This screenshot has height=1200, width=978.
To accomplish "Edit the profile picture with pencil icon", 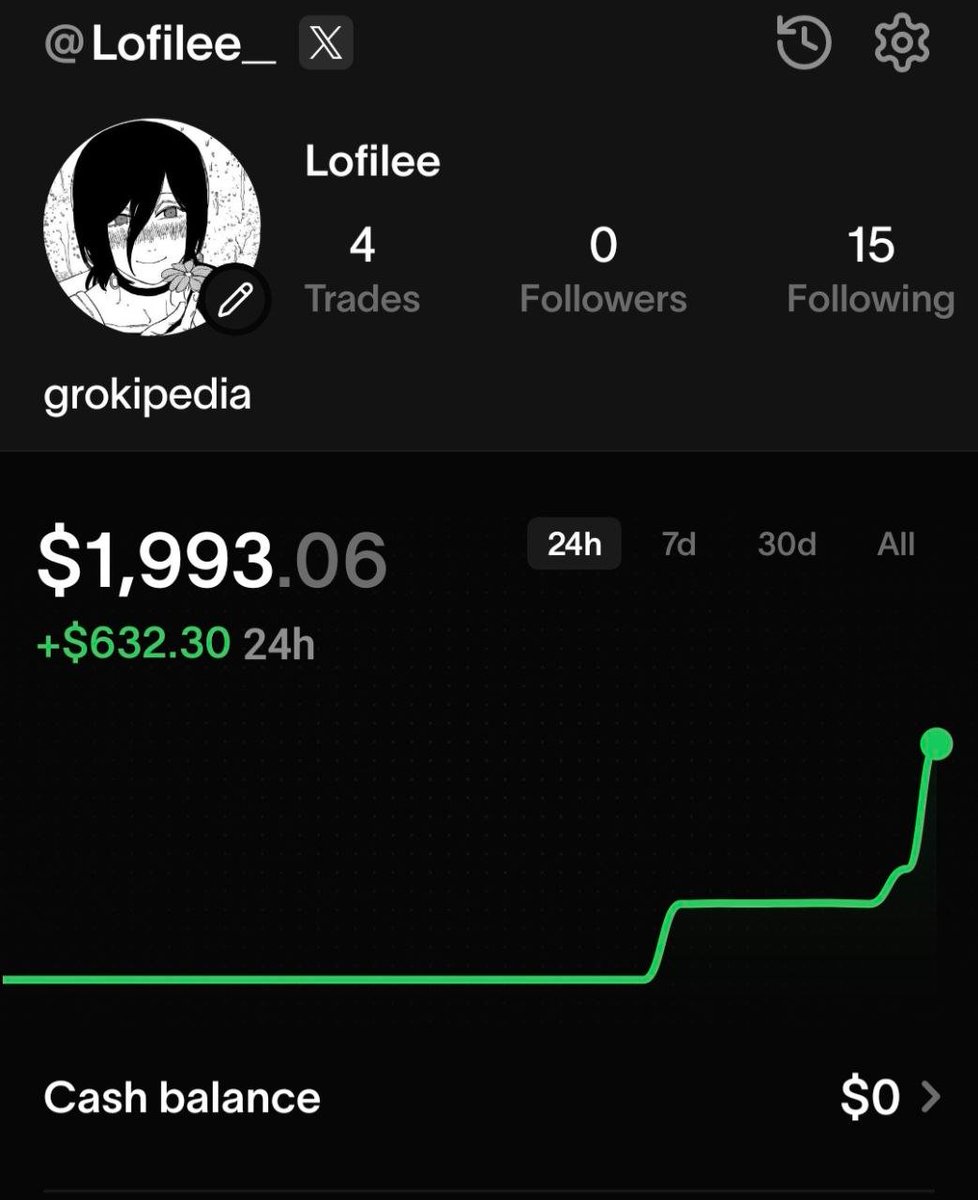I will click(x=237, y=299).
